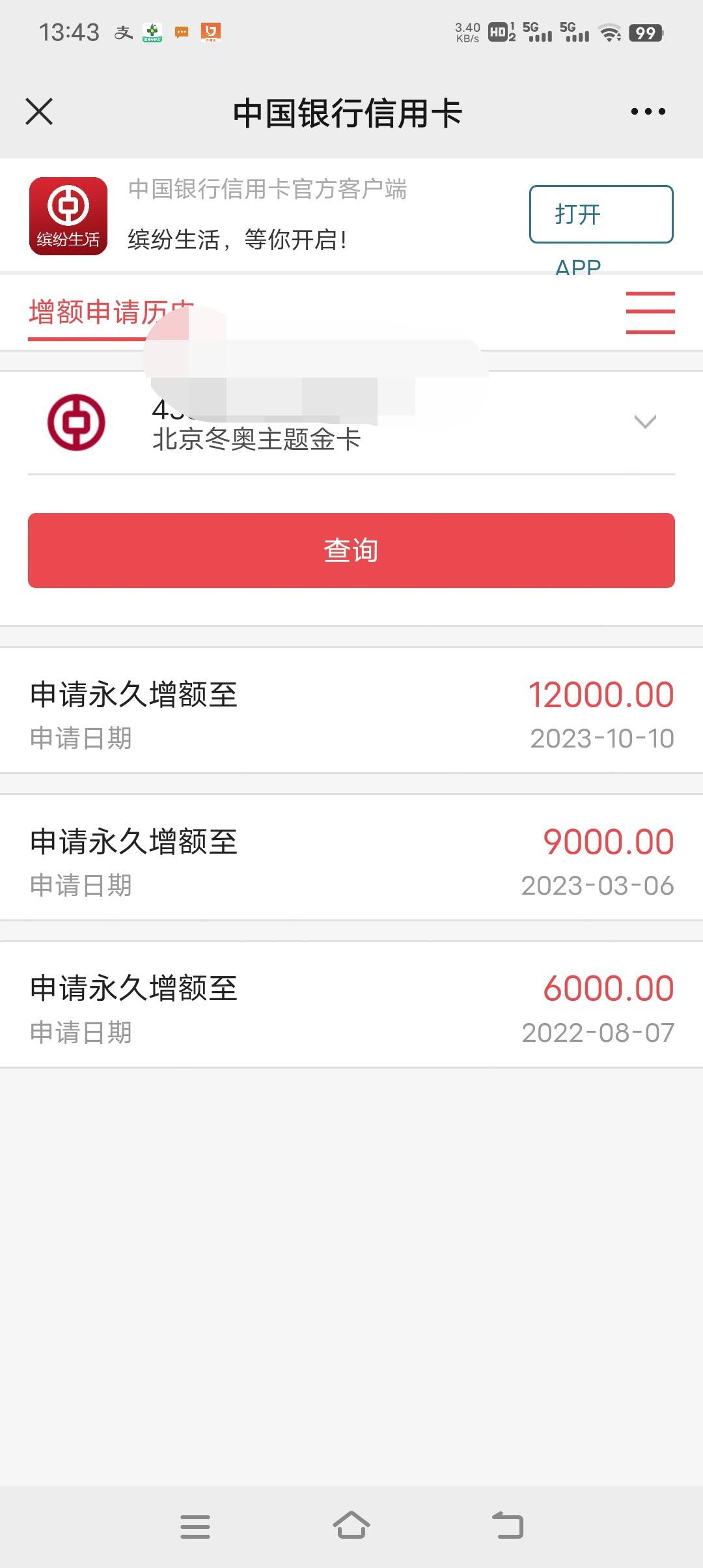The height and width of the screenshot is (1568, 703).
Task: Open the red hamburger menu
Action: coord(650,313)
